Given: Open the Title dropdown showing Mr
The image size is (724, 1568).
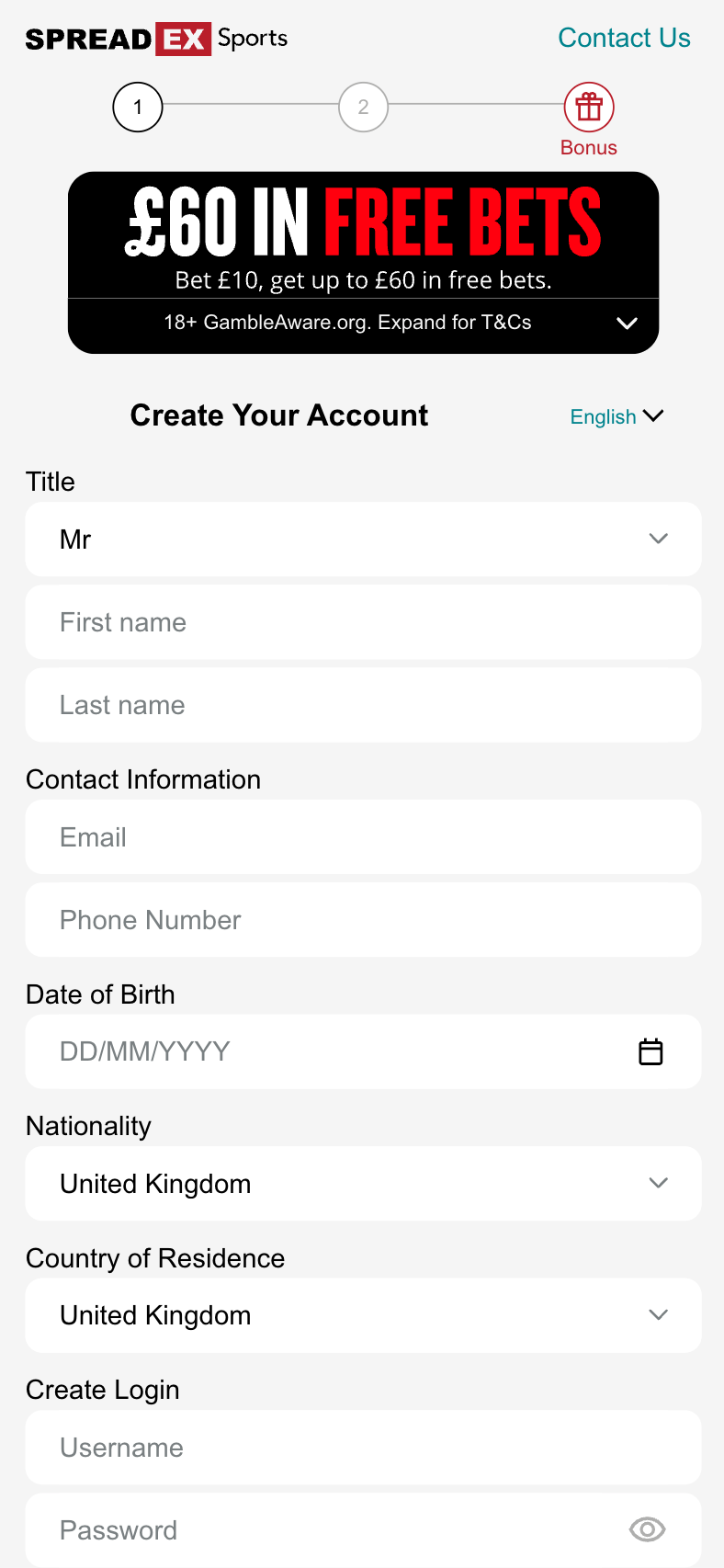Looking at the screenshot, I should click(363, 540).
